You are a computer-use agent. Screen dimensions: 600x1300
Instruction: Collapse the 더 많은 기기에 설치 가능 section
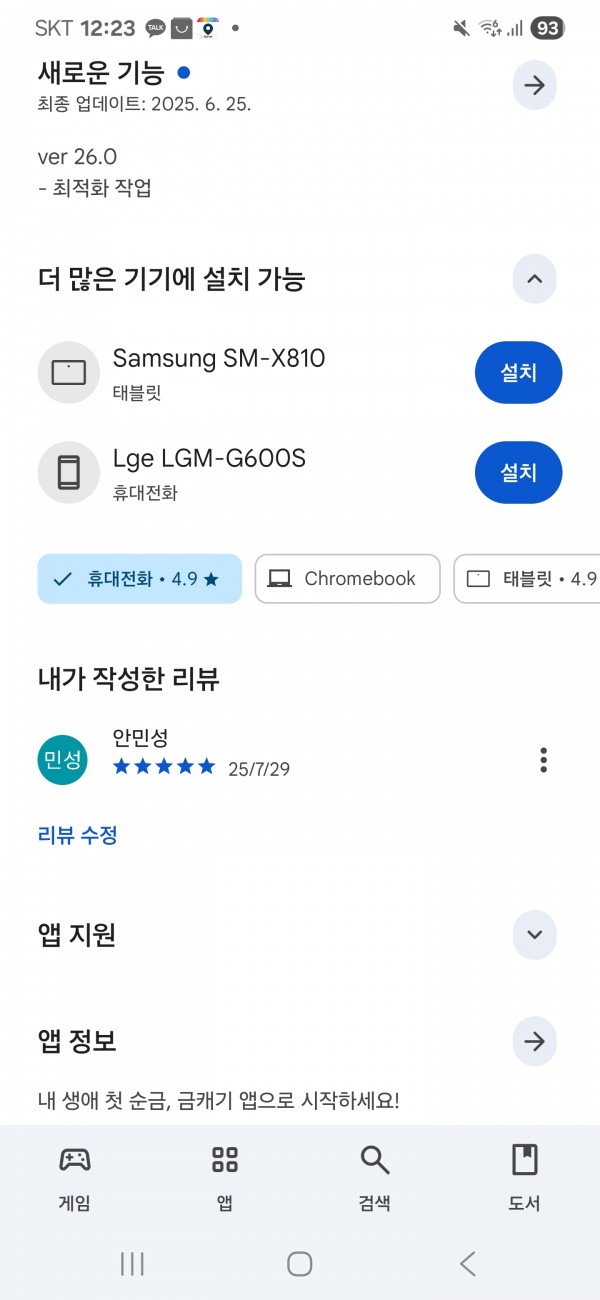(x=535, y=279)
